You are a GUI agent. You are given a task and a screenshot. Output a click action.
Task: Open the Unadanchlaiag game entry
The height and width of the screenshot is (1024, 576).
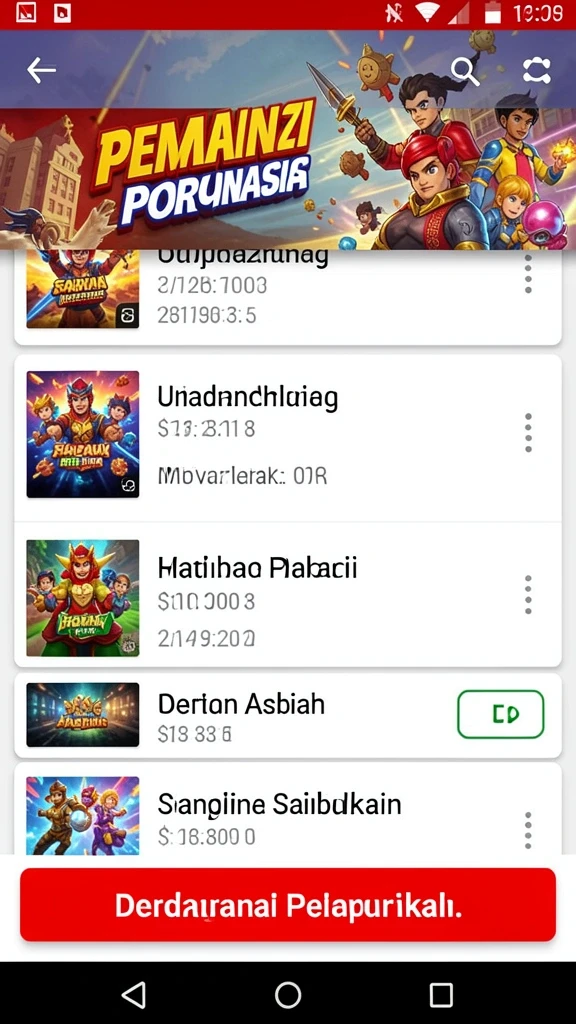(x=288, y=438)
